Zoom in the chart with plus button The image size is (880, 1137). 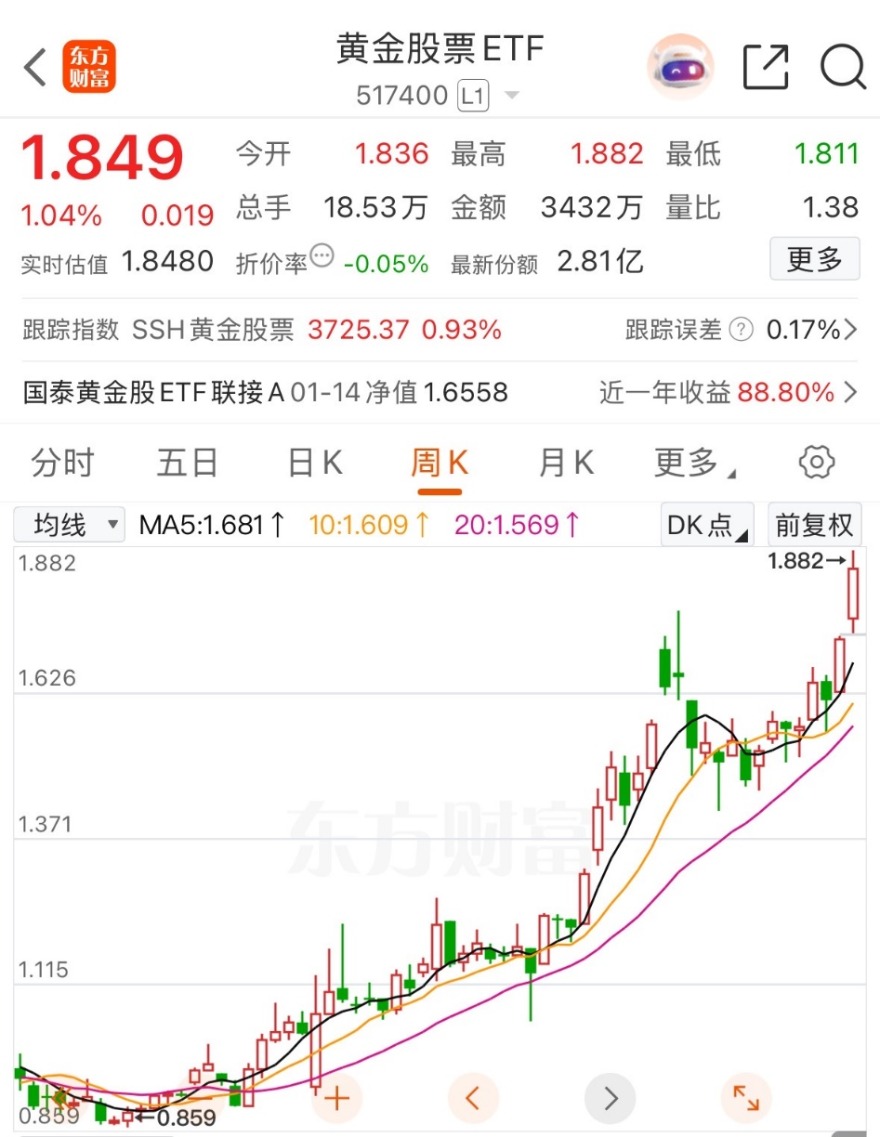(x=336, y=1098)
